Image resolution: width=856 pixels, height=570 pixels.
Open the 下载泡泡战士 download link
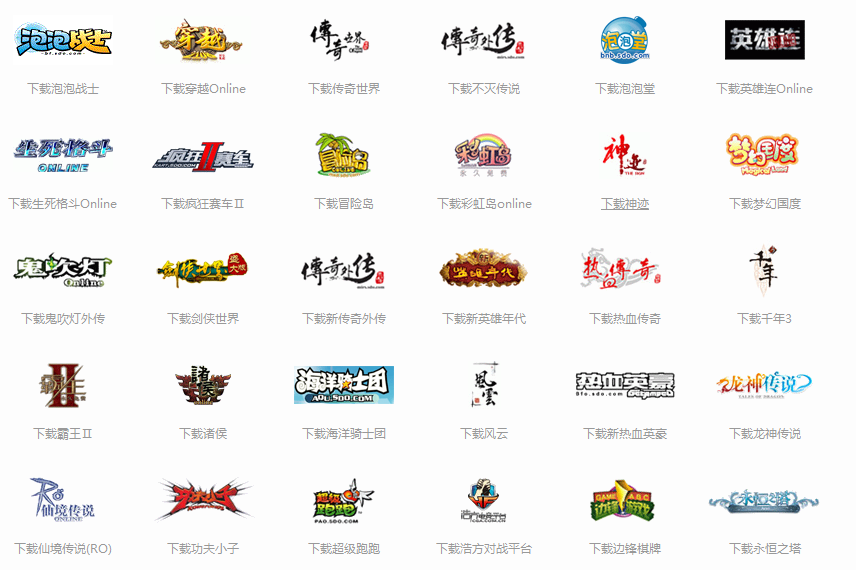pyautogui.click(x=63, y=89)
